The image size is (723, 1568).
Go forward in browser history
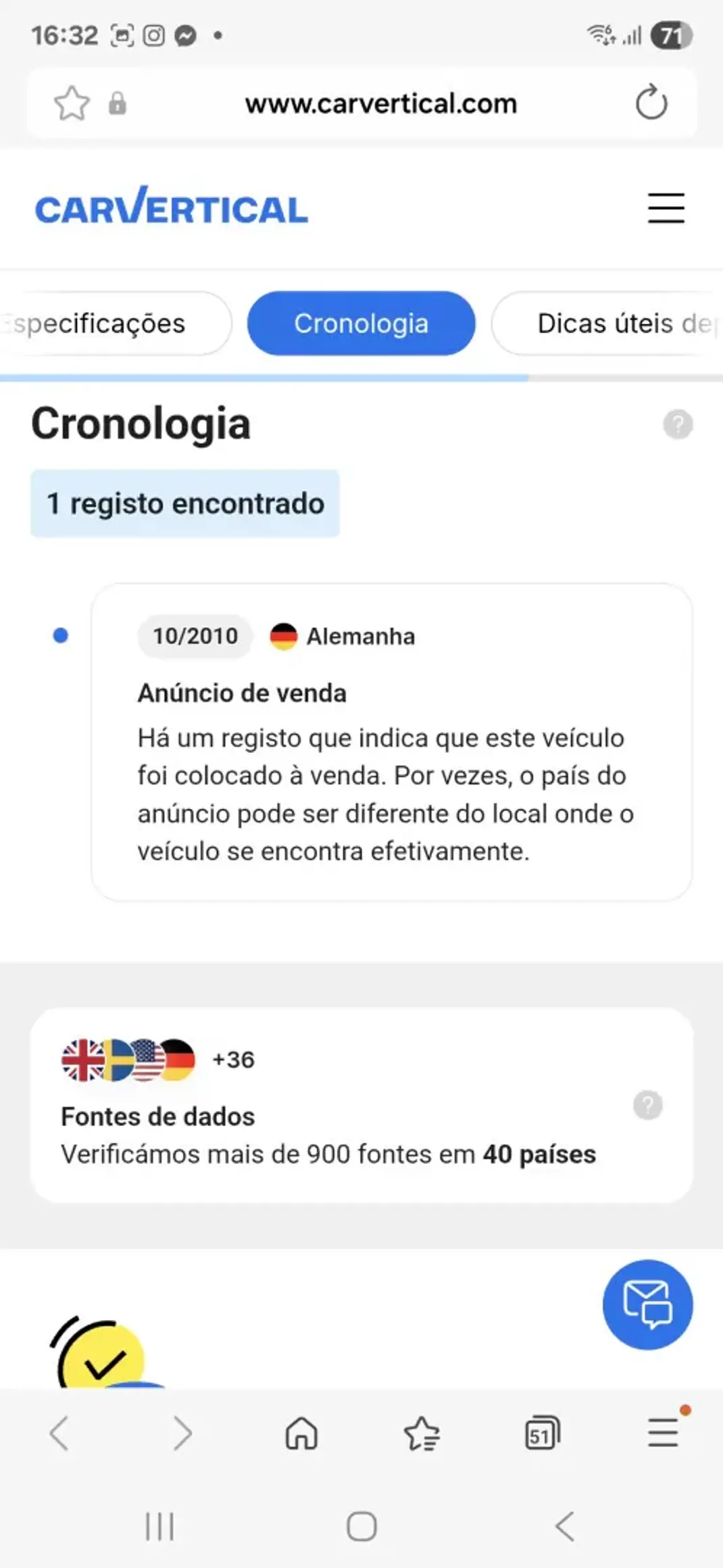click(x=182, y=1433)
